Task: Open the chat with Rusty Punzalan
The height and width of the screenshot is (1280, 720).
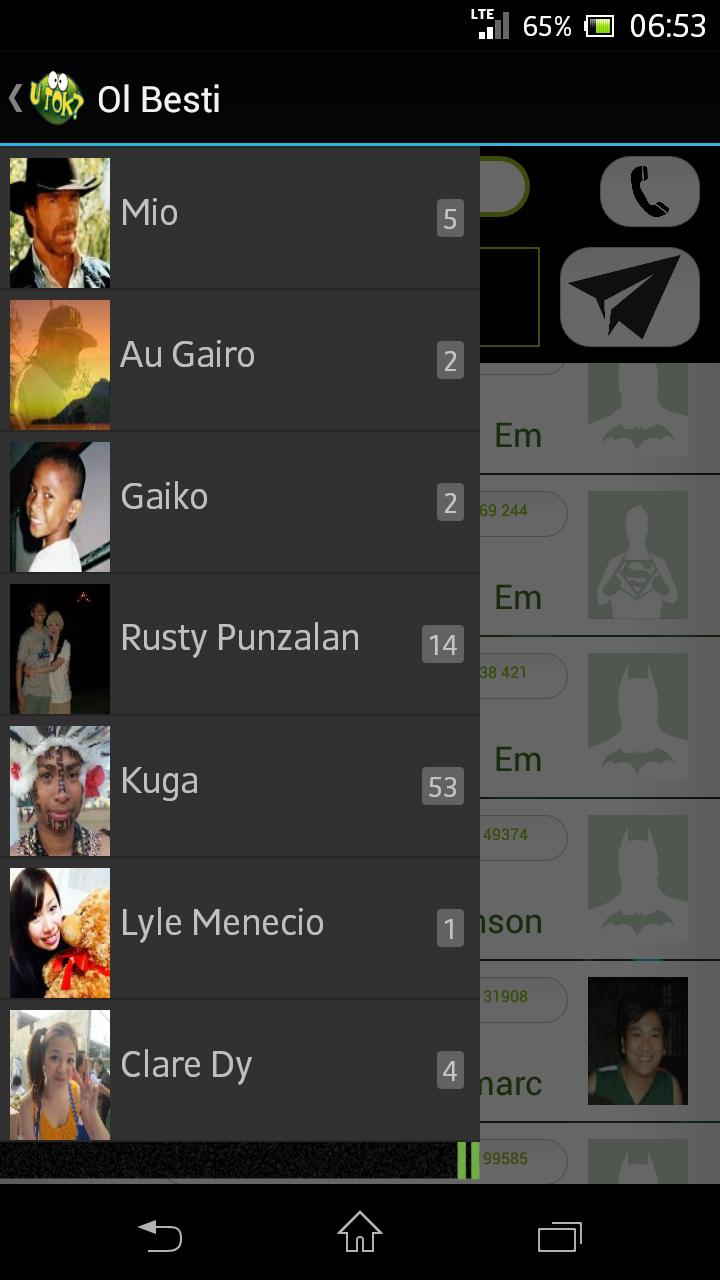Action: click(x=240, y=644)
